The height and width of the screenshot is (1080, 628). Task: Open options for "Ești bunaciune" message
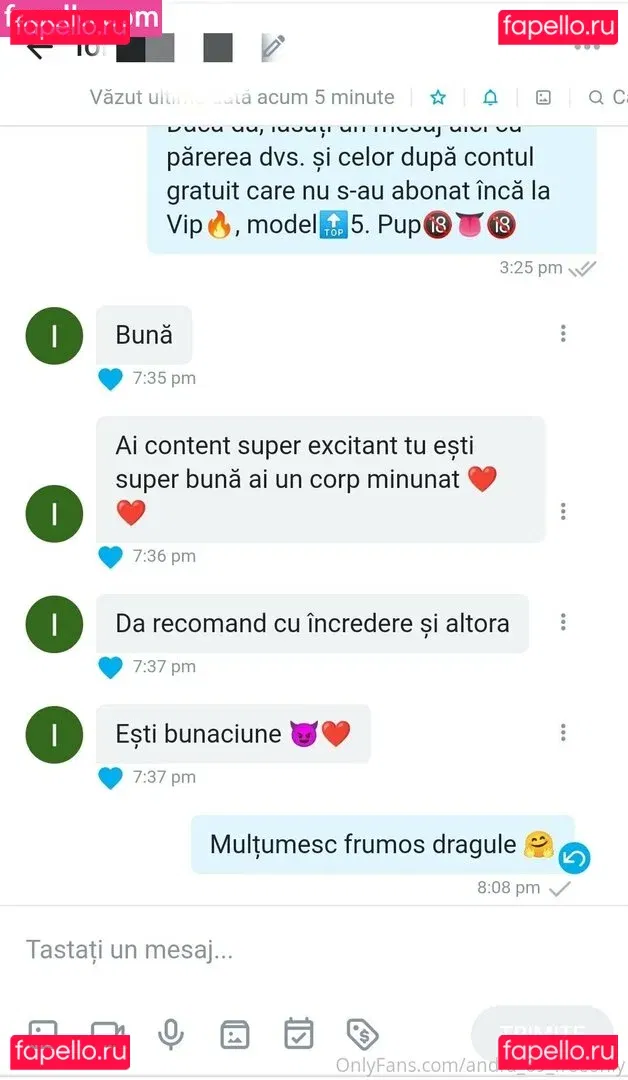click(564, 732)
